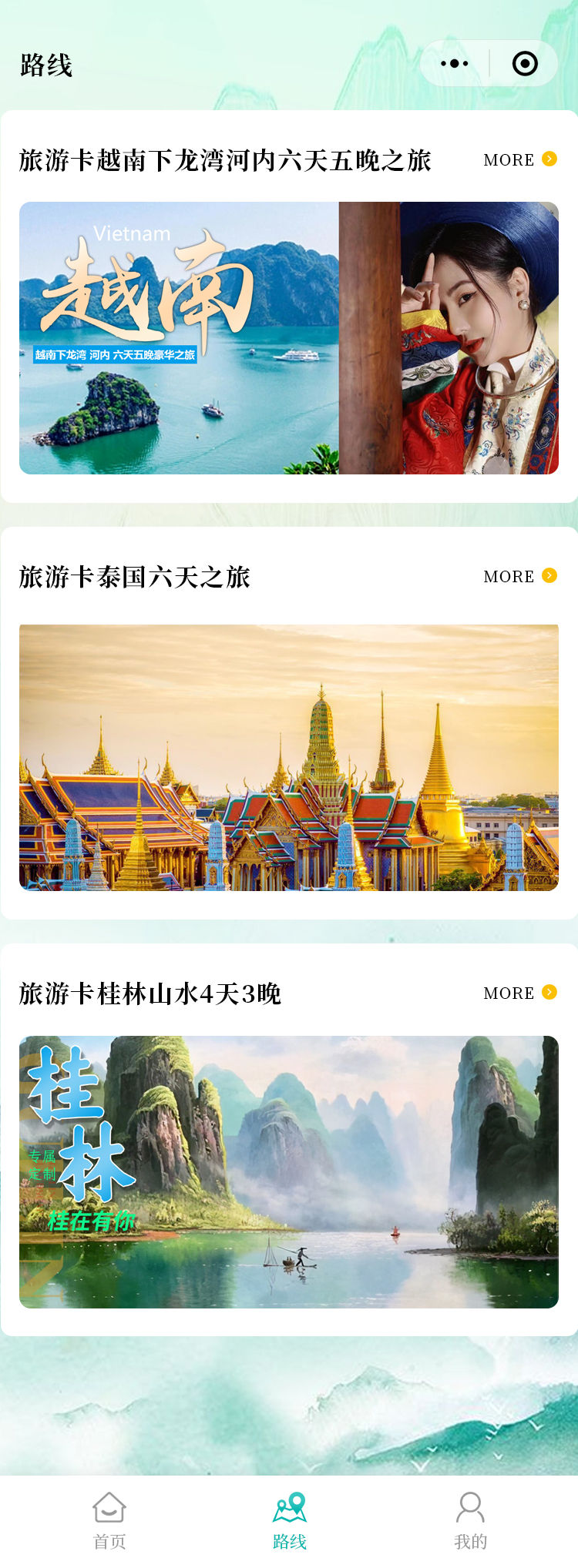Open the Guilin landscape trip banner
The image size is (578, 1568).
tap(289, 1171)
